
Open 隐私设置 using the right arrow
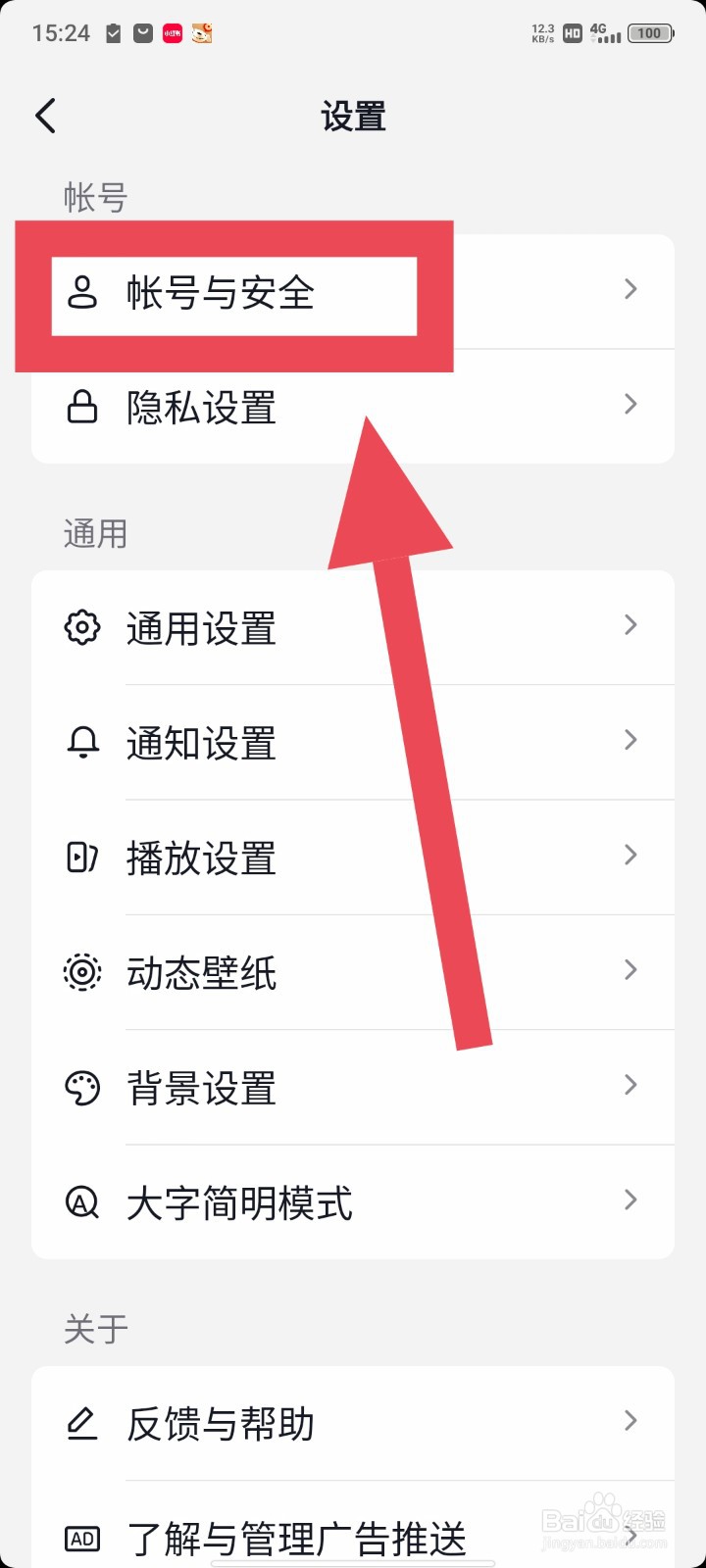click(x=630, y=406)
